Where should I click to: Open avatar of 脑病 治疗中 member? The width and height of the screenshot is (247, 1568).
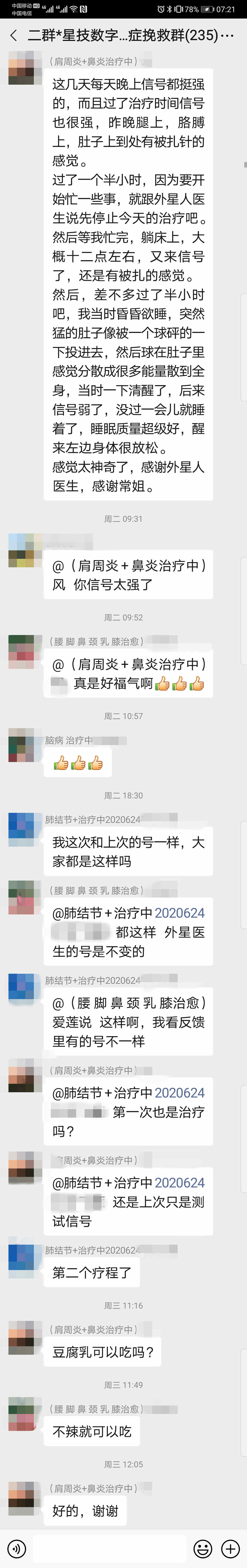click(x=21, y=749)
